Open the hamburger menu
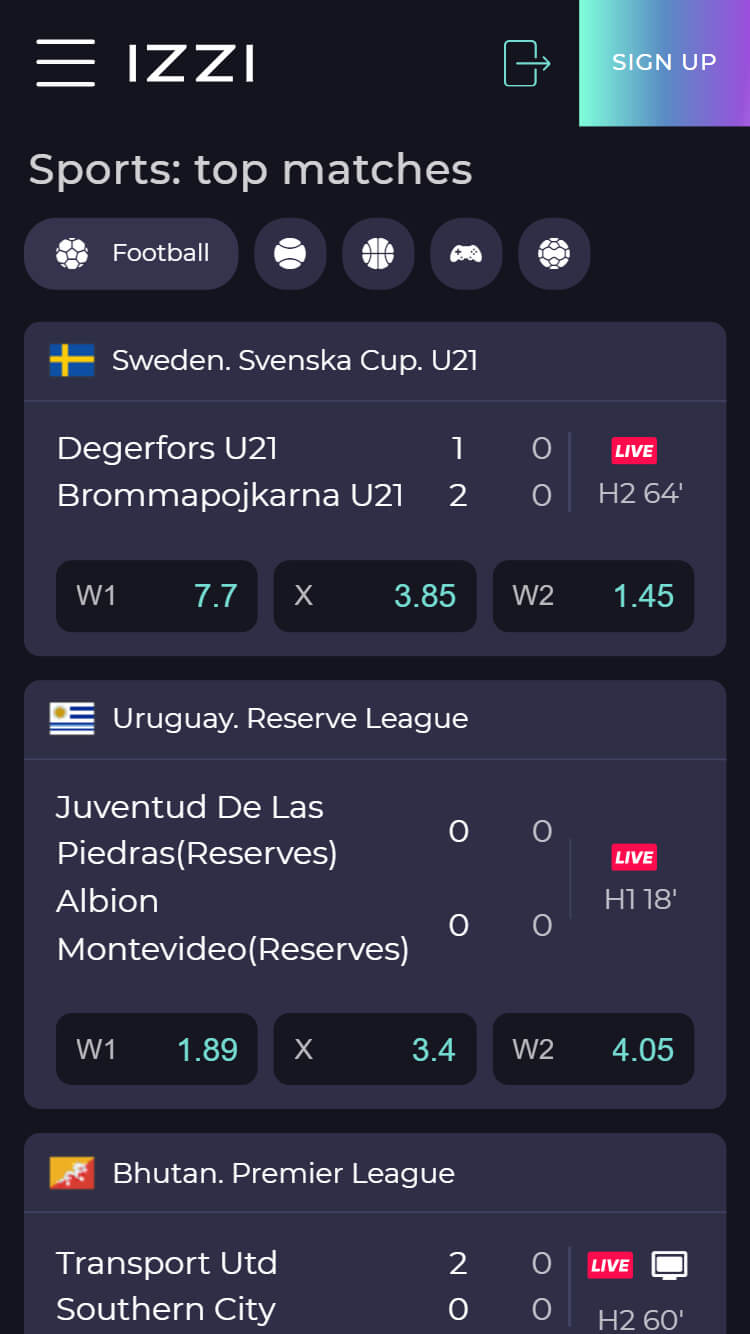 click(x=66, y=63)
